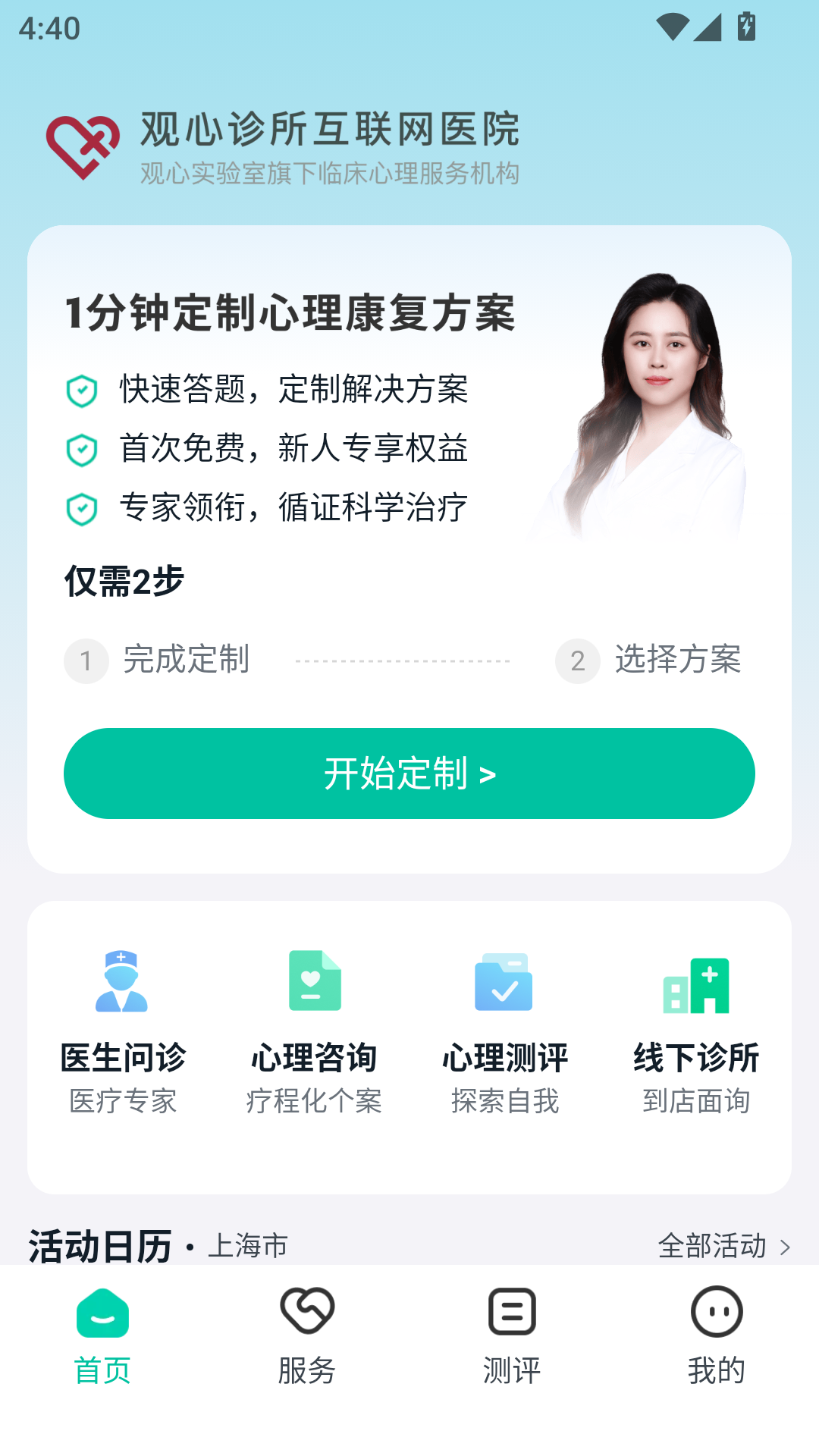Tap the Wi-Fi icon in status bar

[x=673, y=25]
